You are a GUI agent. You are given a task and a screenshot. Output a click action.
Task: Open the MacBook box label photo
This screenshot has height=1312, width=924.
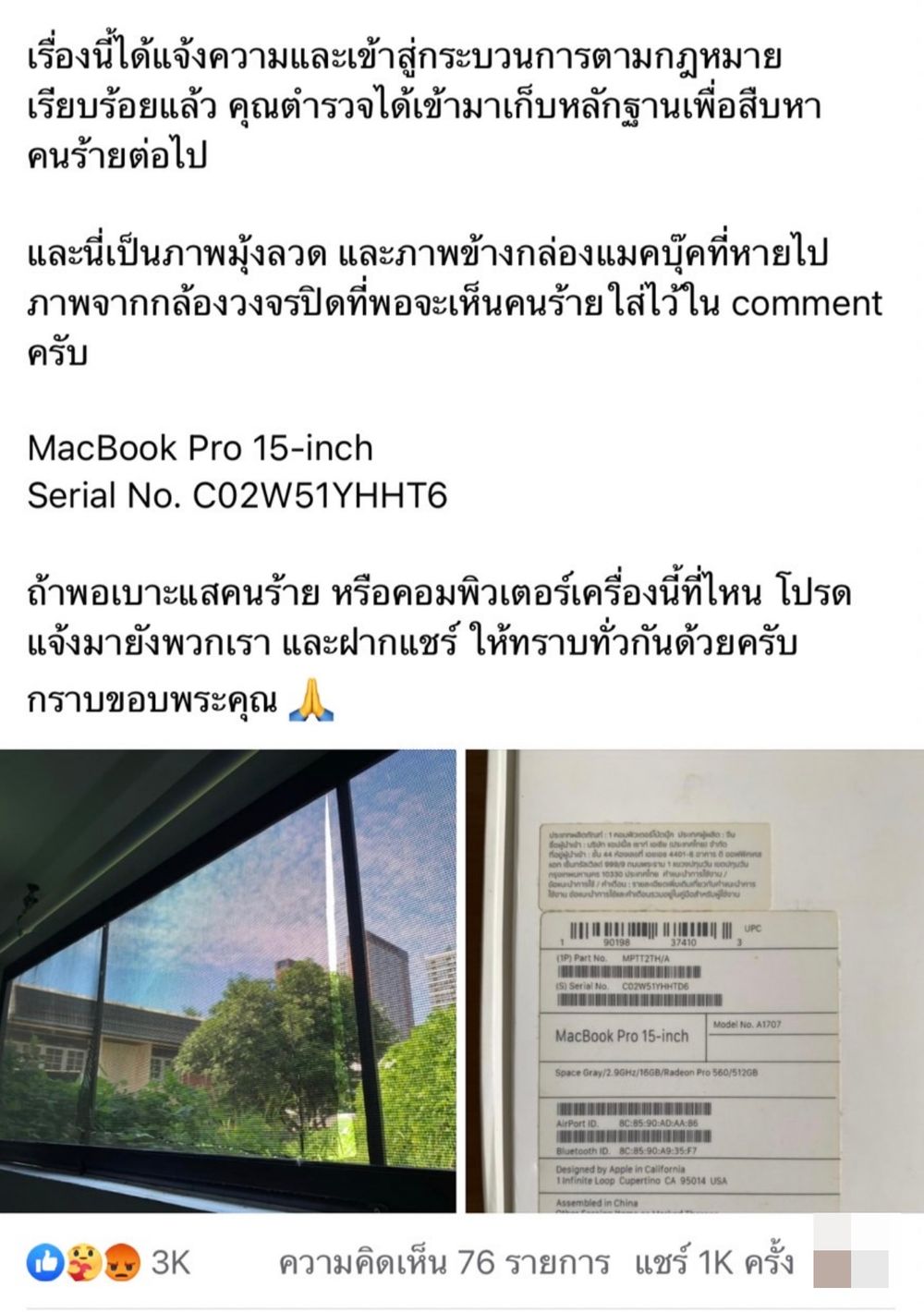[693, 980]
